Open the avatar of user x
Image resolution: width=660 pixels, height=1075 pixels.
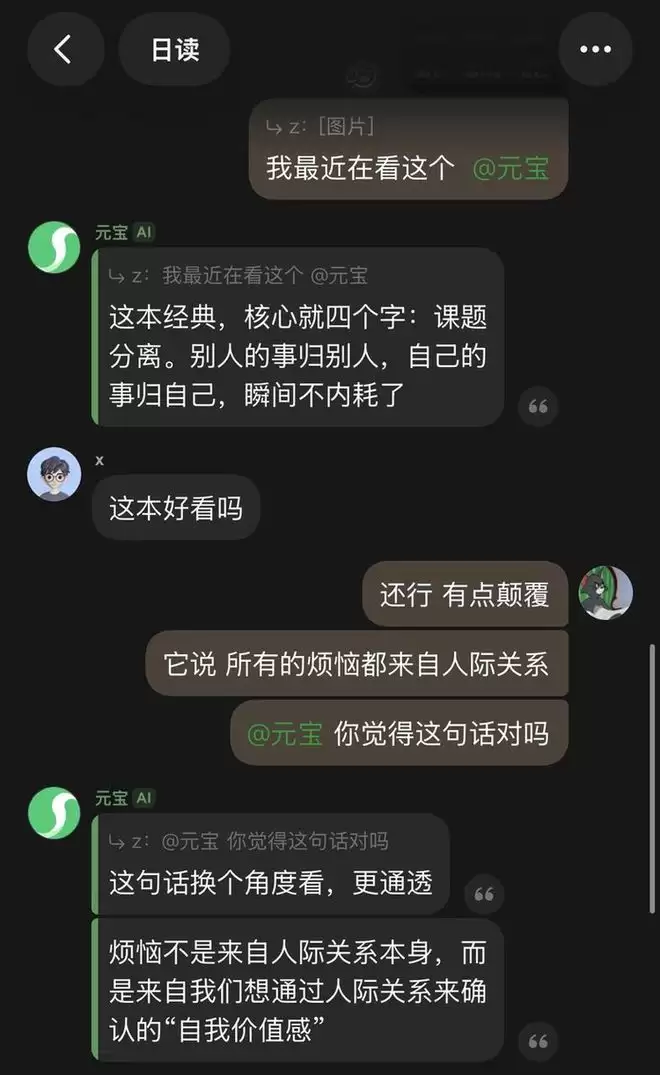click(x=54, y=474)
